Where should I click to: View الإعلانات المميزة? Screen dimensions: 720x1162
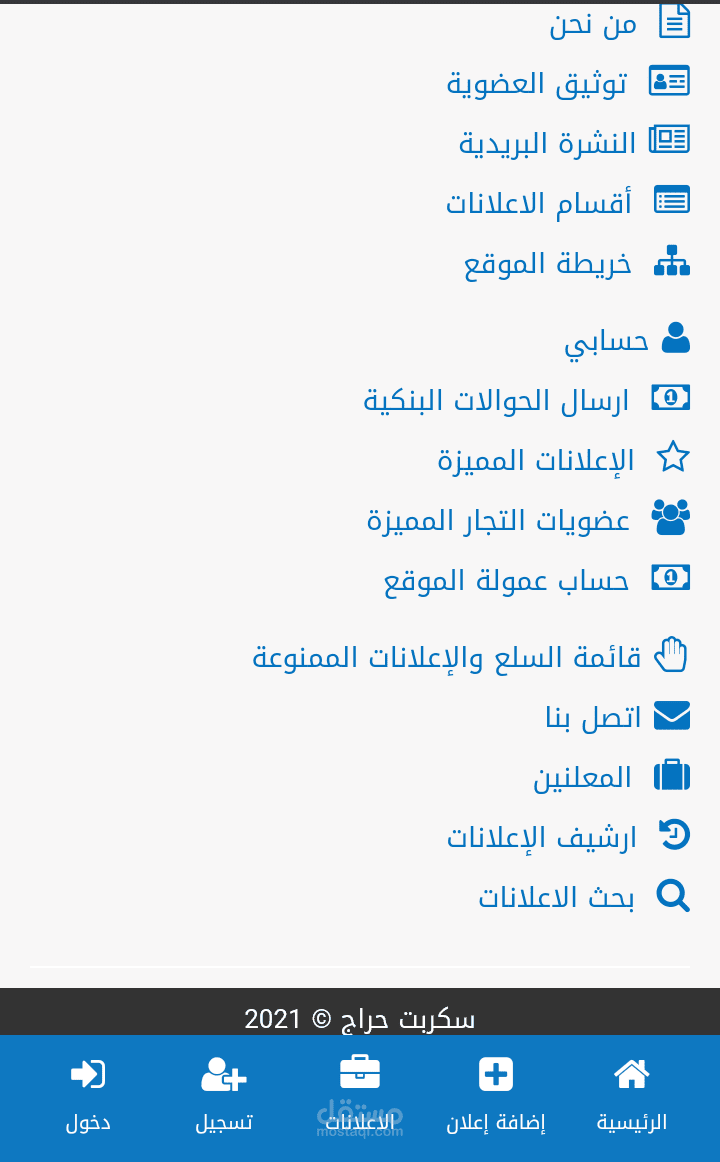pos(536,460)
